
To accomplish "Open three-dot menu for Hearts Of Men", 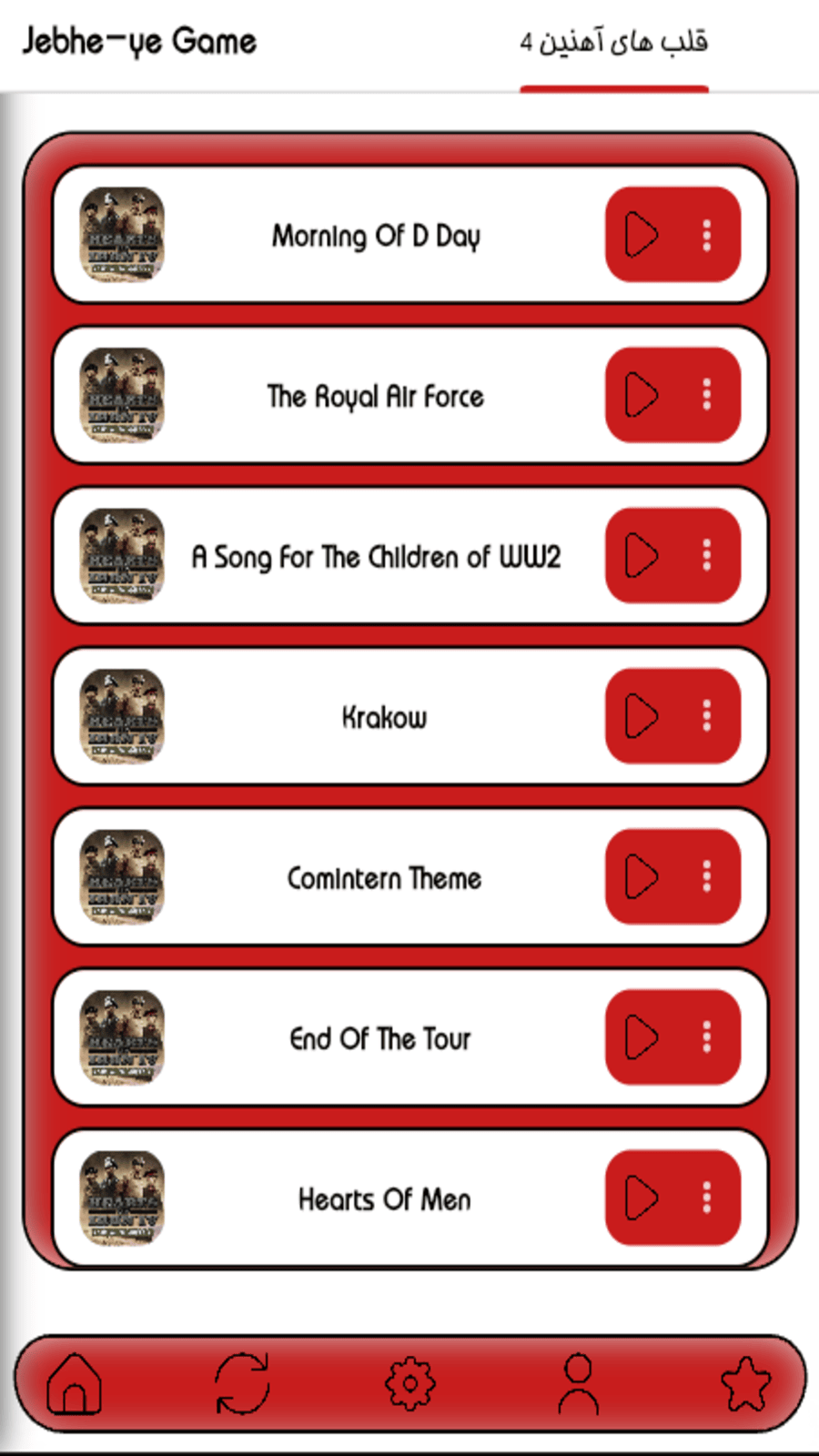I will tap(706, 1198).
